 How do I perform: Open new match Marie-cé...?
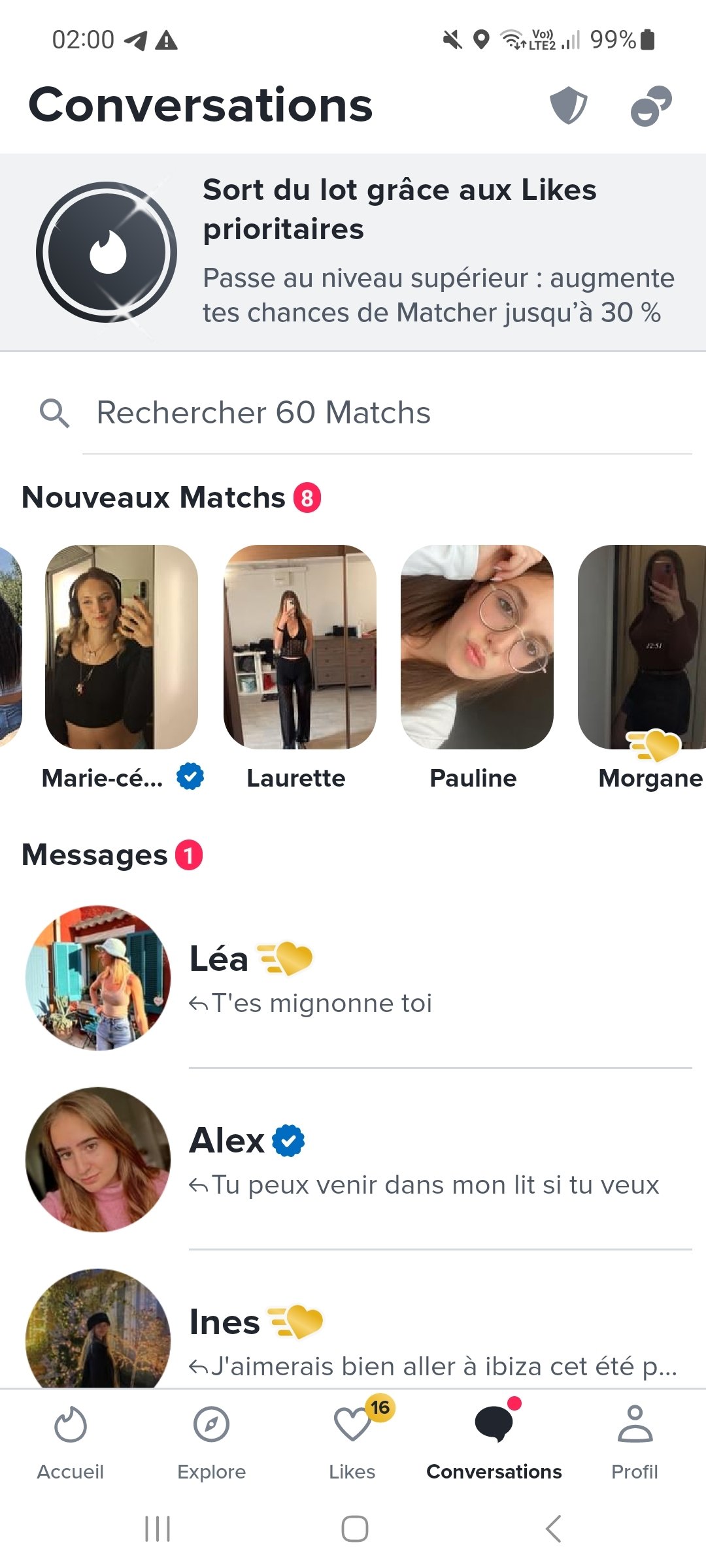click(122, 647)
